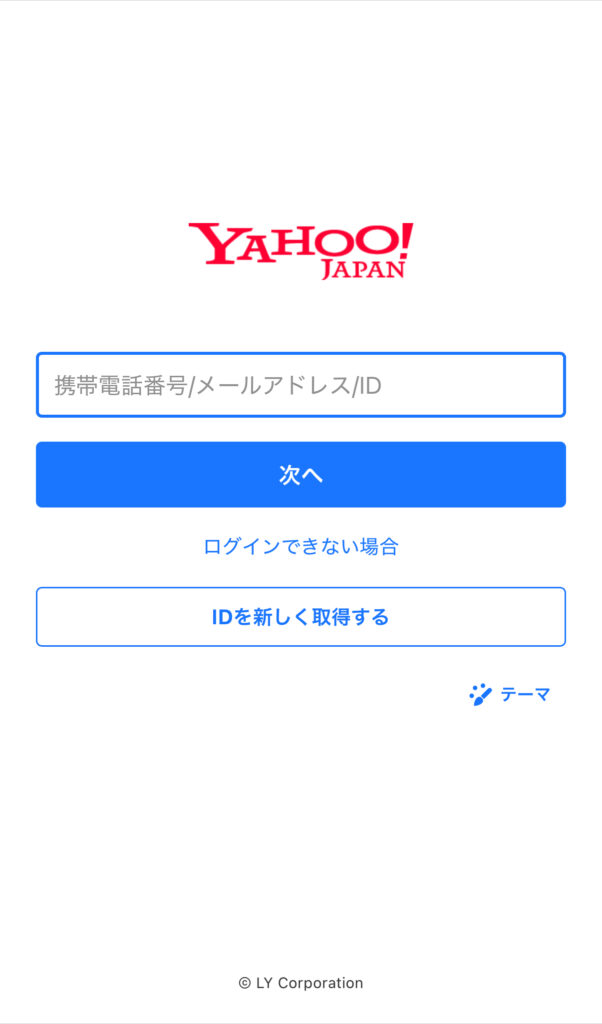Viewport: 602px width, 1024px height.
Task: Select IDを新しく取得する to create ID
Action: click(300, 616)
